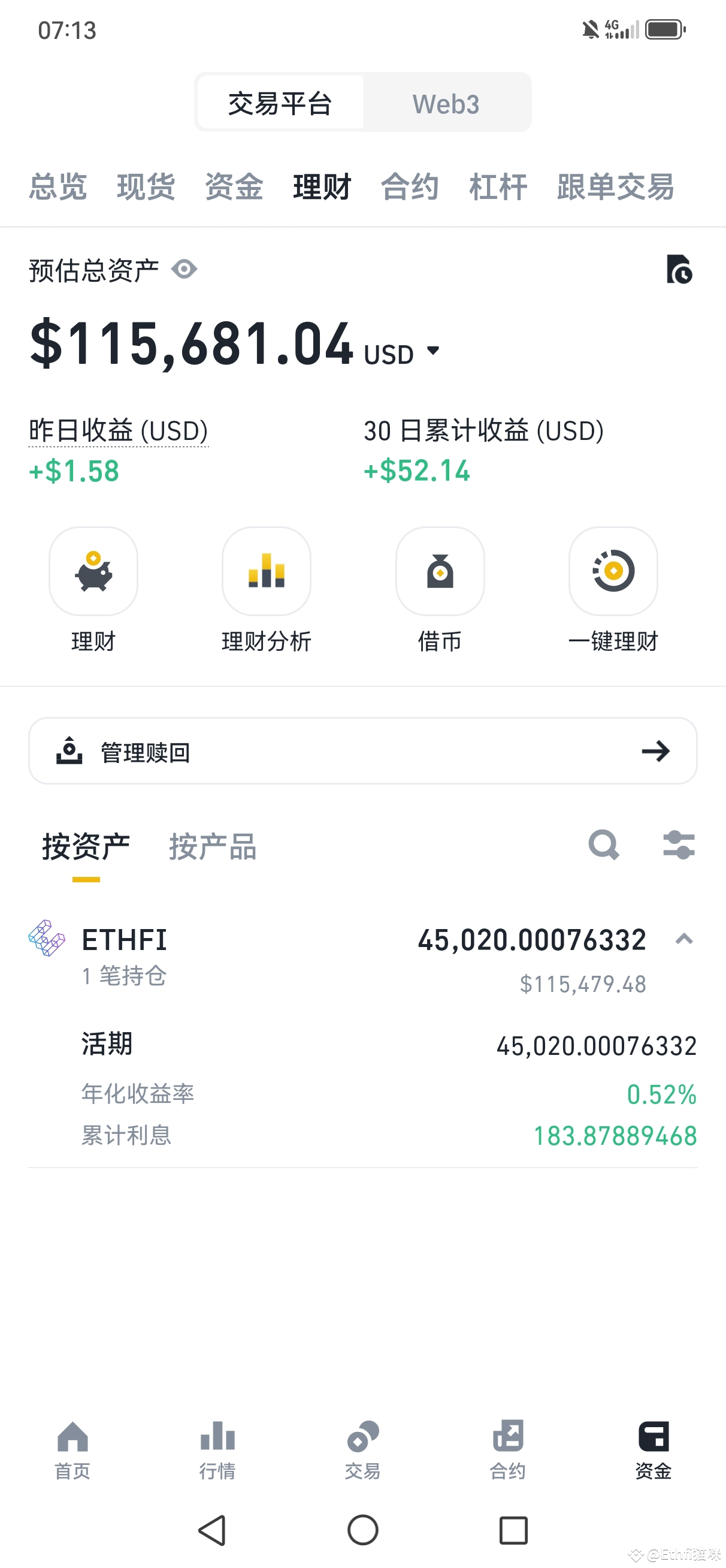Toggle to 按产品 asset view
Screen dimensions: 726x1568
(213, 846)
